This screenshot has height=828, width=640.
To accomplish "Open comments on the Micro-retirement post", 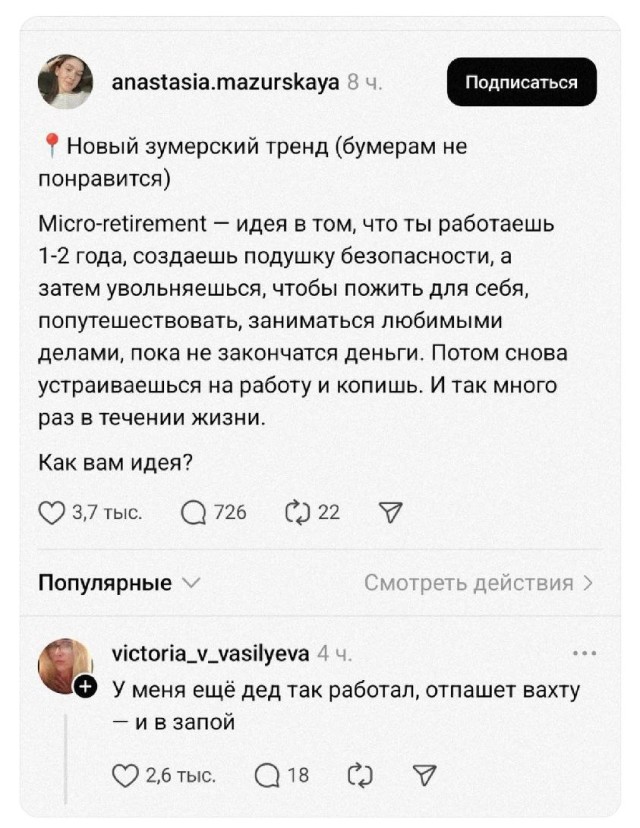I will click(193, 513).
